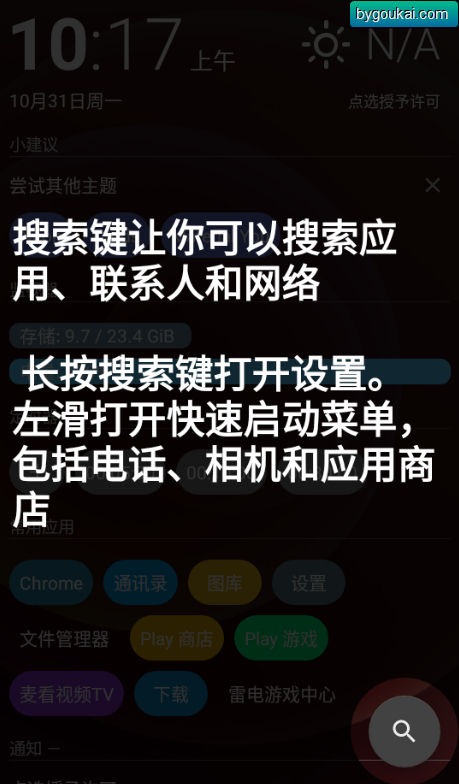Open the 下载 downloads chip

click(x=171, y=694)
